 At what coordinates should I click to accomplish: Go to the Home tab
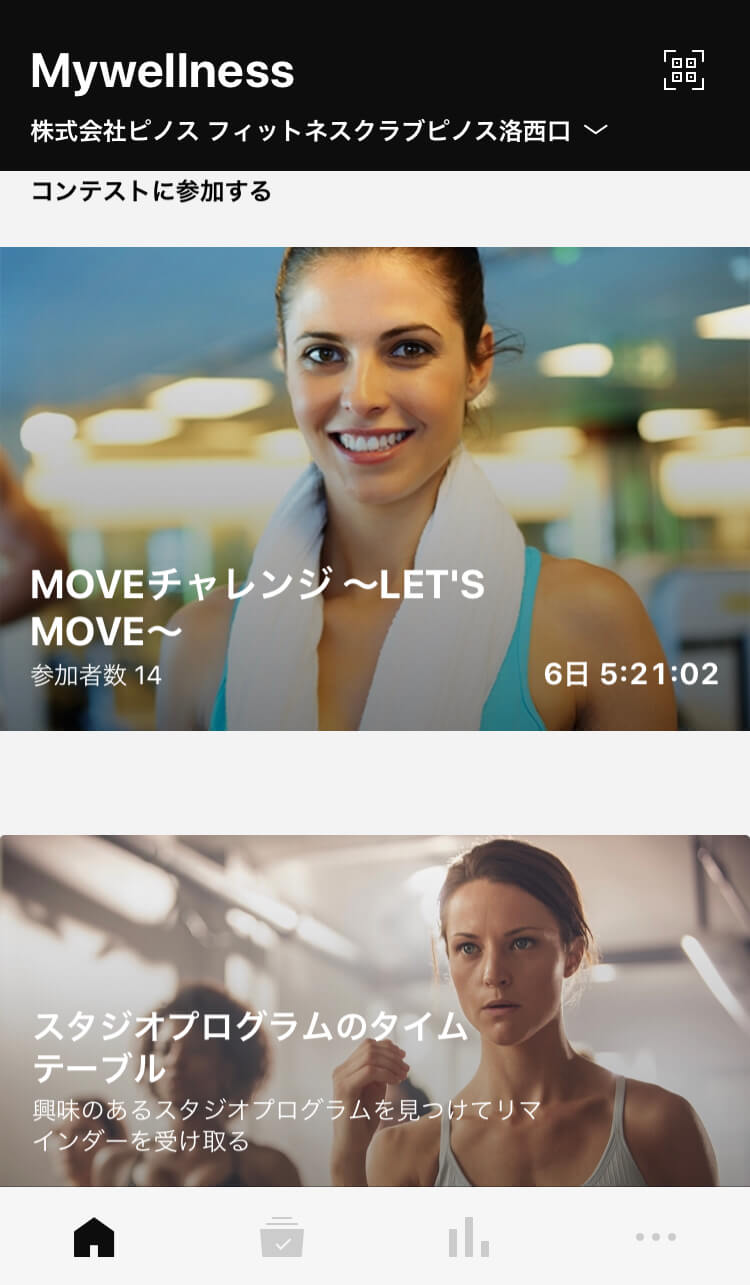coord(94,1237)
